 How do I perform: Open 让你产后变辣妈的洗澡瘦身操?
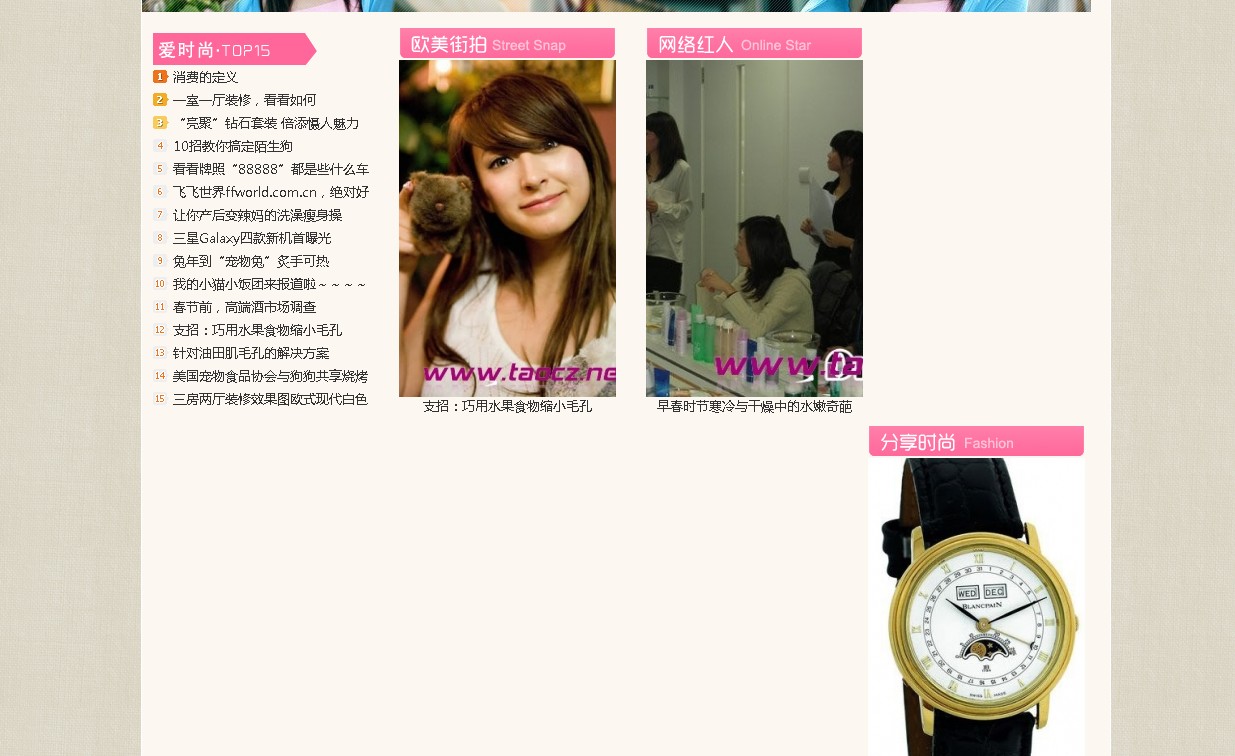point(257,215)
